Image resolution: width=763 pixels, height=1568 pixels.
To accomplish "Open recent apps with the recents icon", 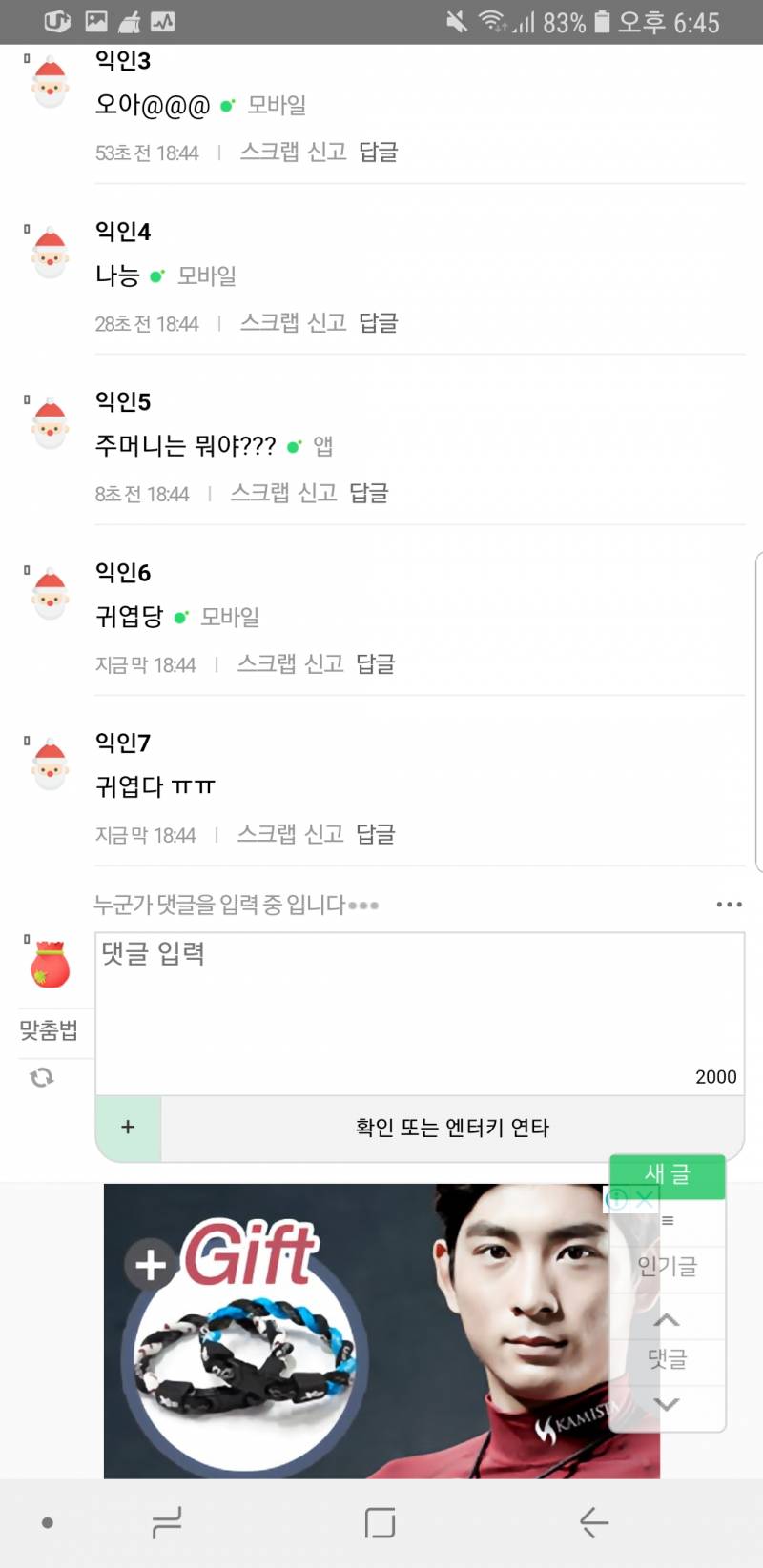I will pos(167,1522).
